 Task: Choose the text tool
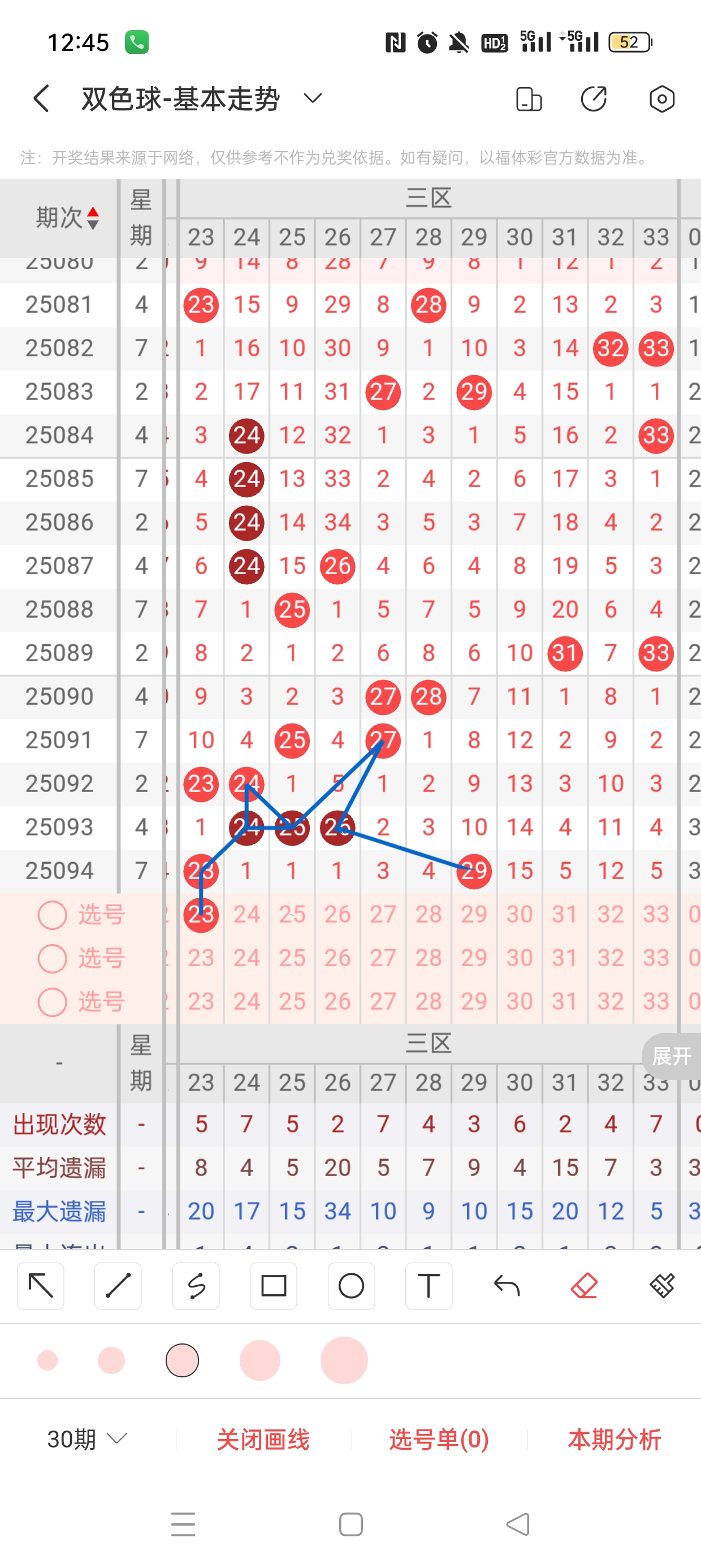click(x=429, y=1286)
